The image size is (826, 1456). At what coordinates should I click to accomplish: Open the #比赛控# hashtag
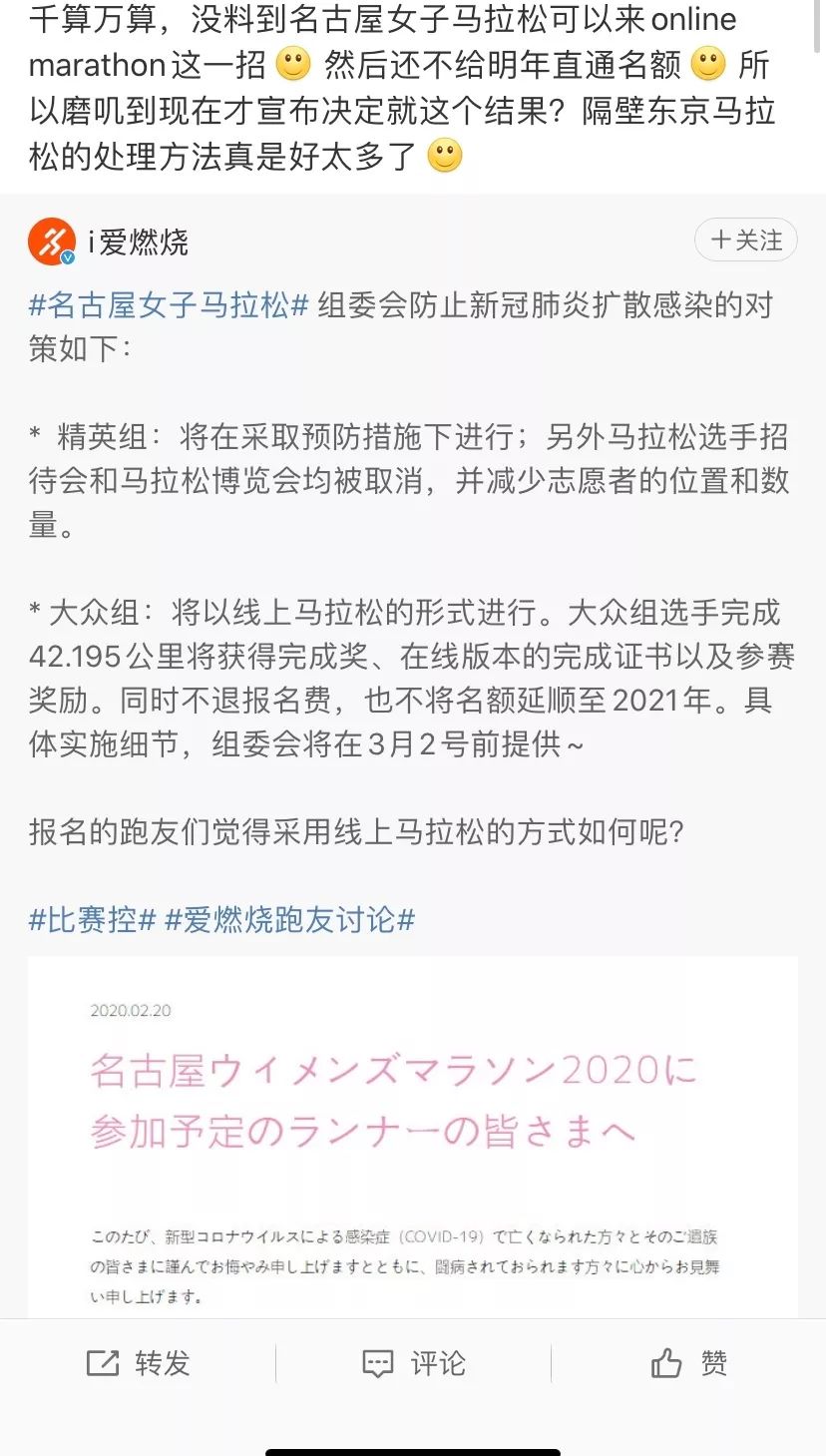[x=92, y=920]
